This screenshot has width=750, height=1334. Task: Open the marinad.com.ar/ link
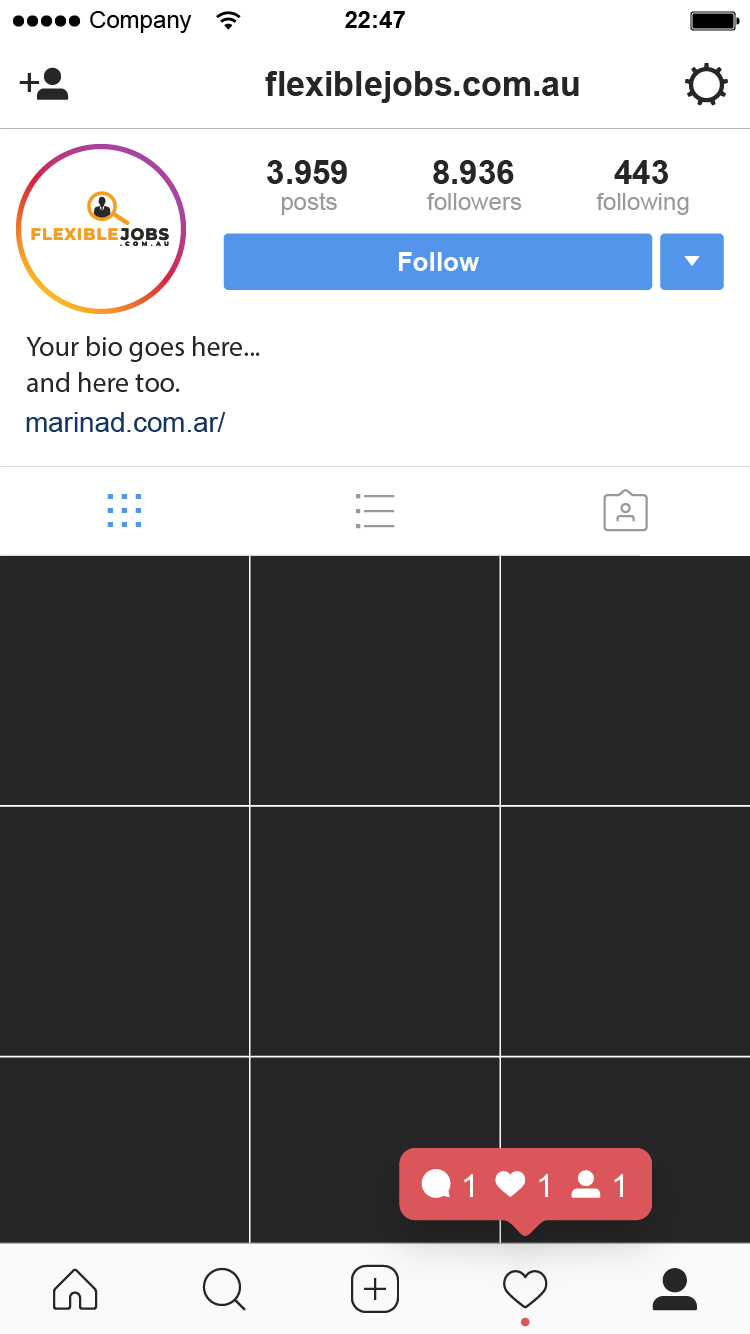tap(125, 422)
